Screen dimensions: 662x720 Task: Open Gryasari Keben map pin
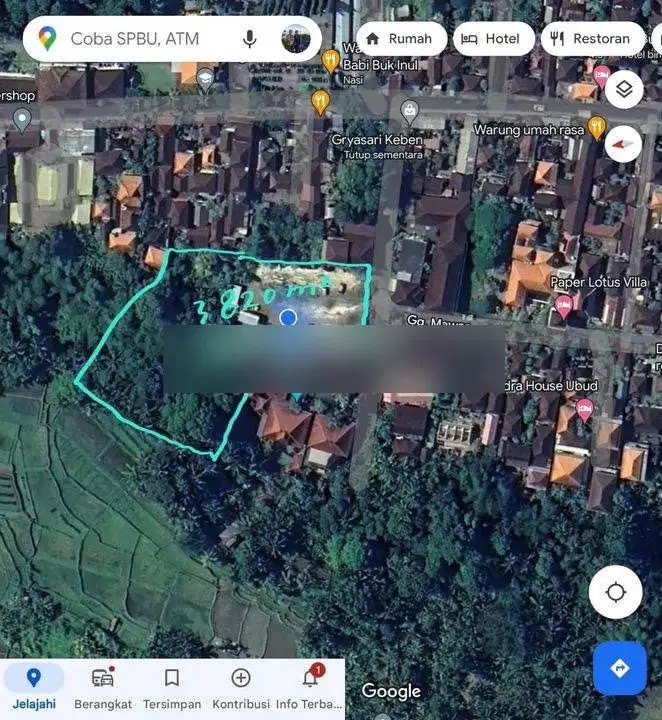(x=409, y=111)
